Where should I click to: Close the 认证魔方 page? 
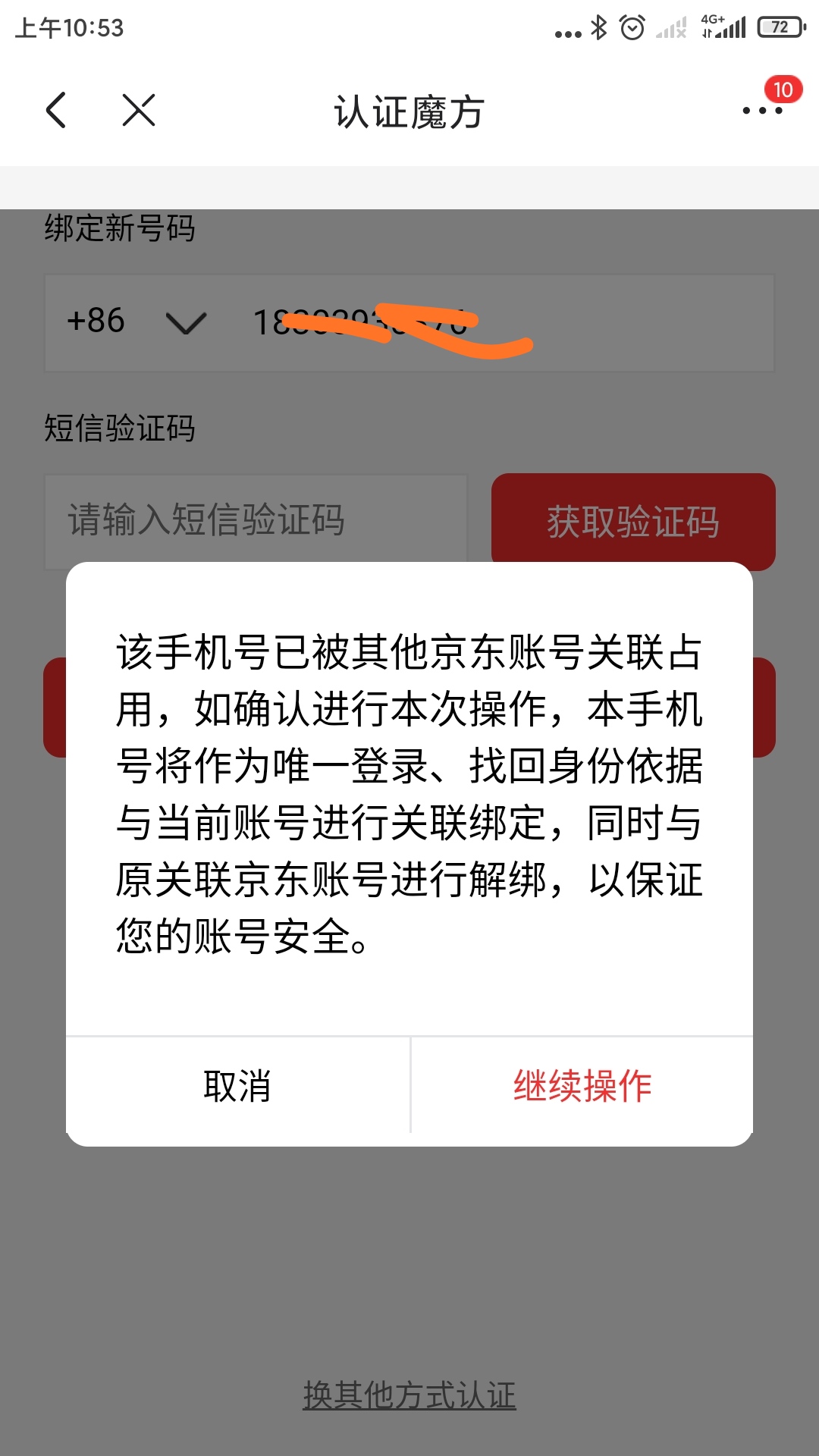click(x=139, y=111)
